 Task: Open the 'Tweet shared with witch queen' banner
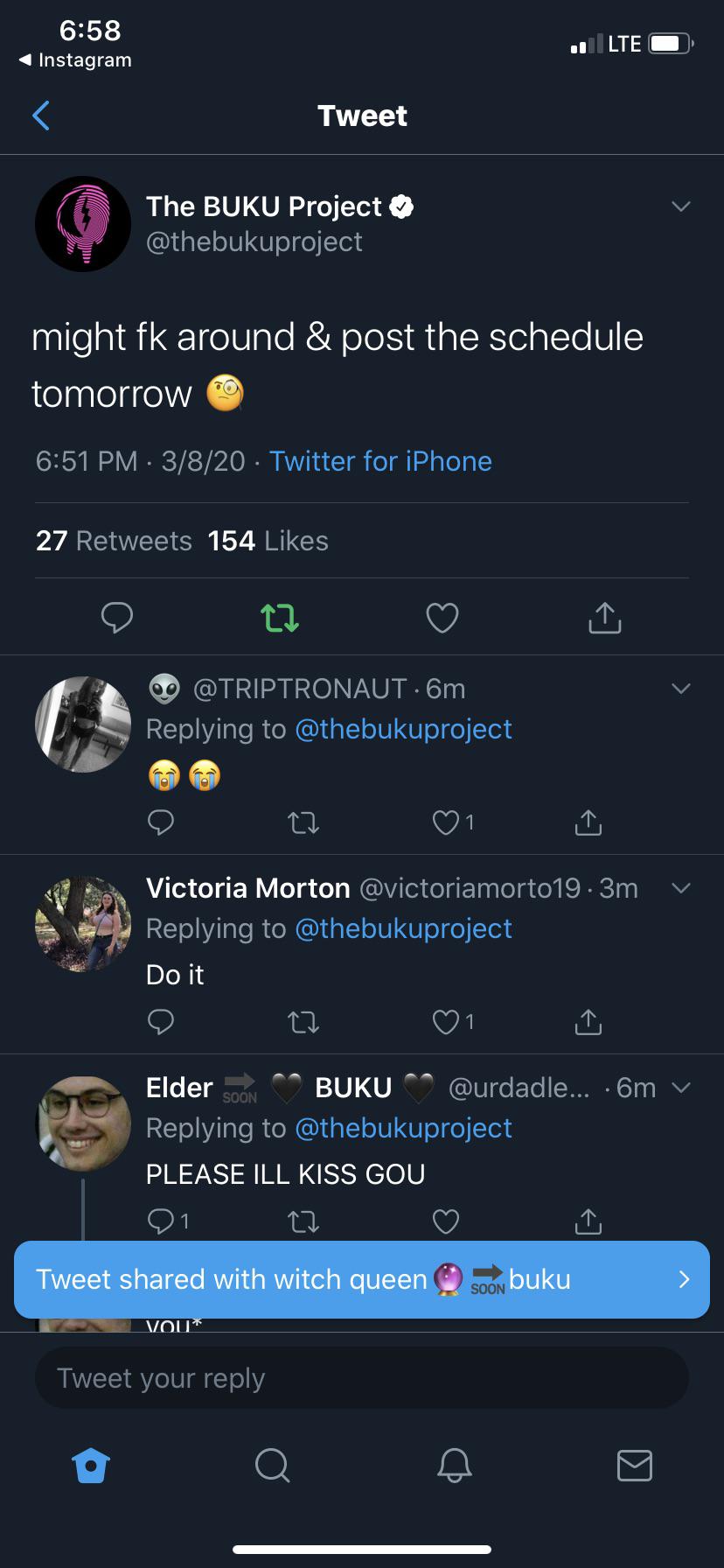tap(362, 1279)
